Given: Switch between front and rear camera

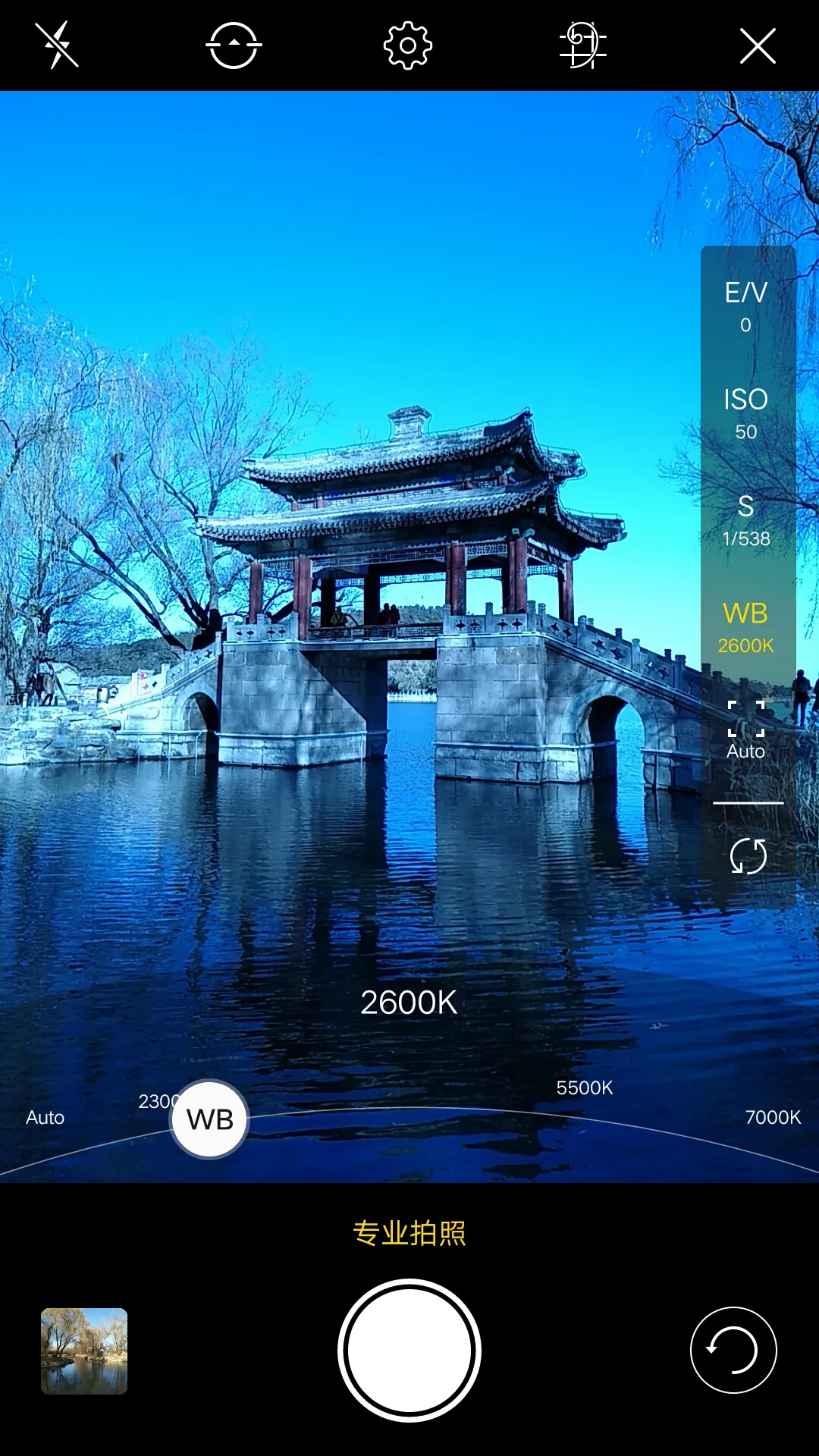Looking at the screenshot, I should (x=733, y=1350).
